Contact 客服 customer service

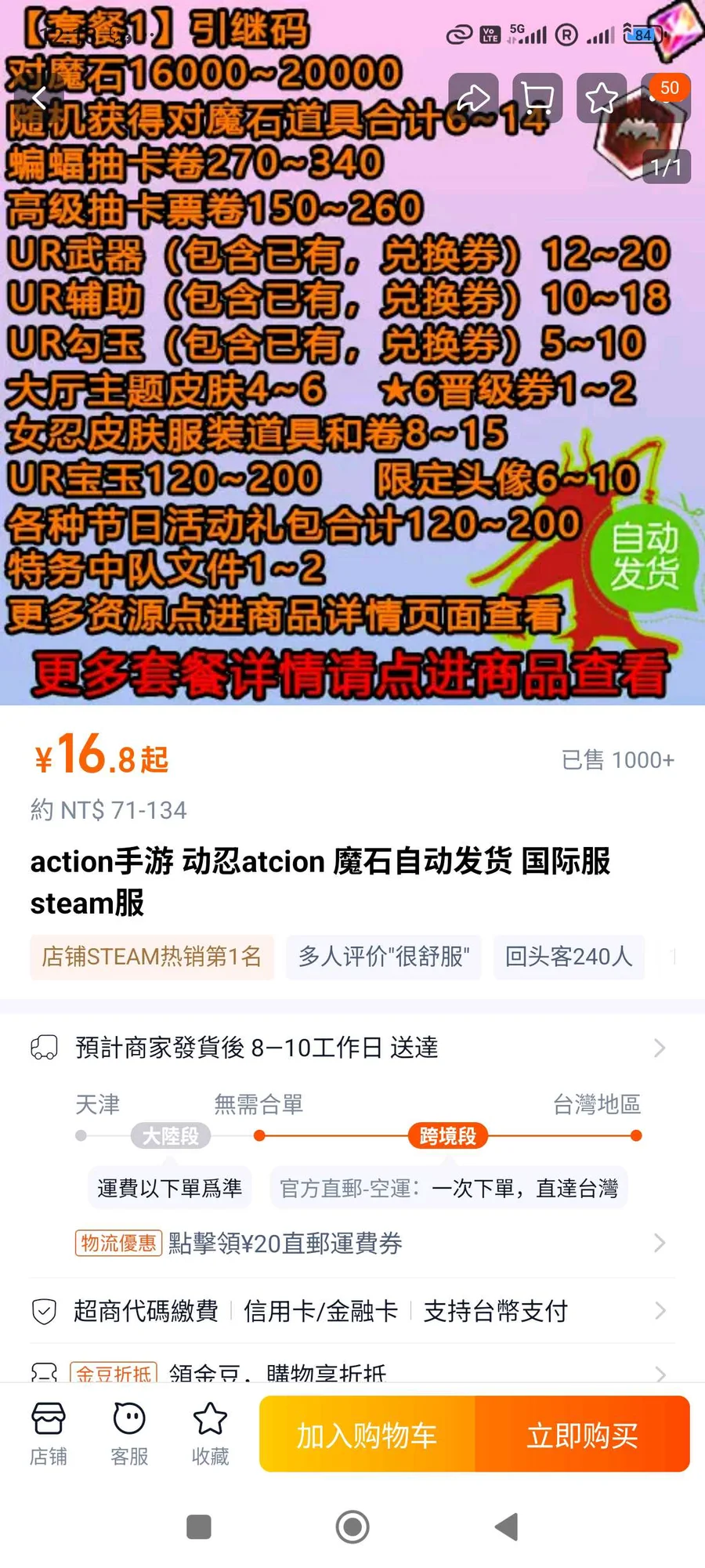129,1434
